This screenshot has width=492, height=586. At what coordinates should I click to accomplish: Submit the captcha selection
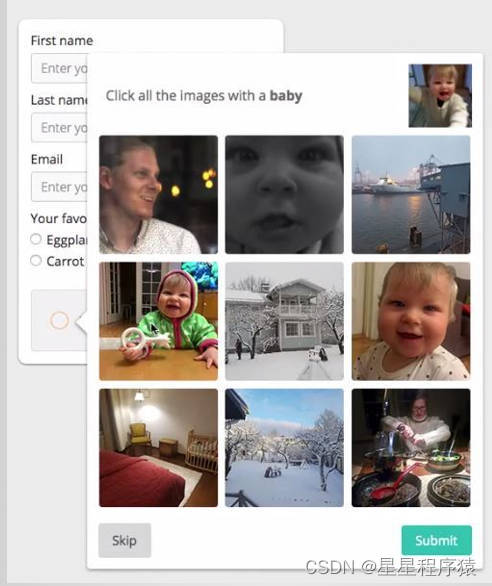(436, 540)
